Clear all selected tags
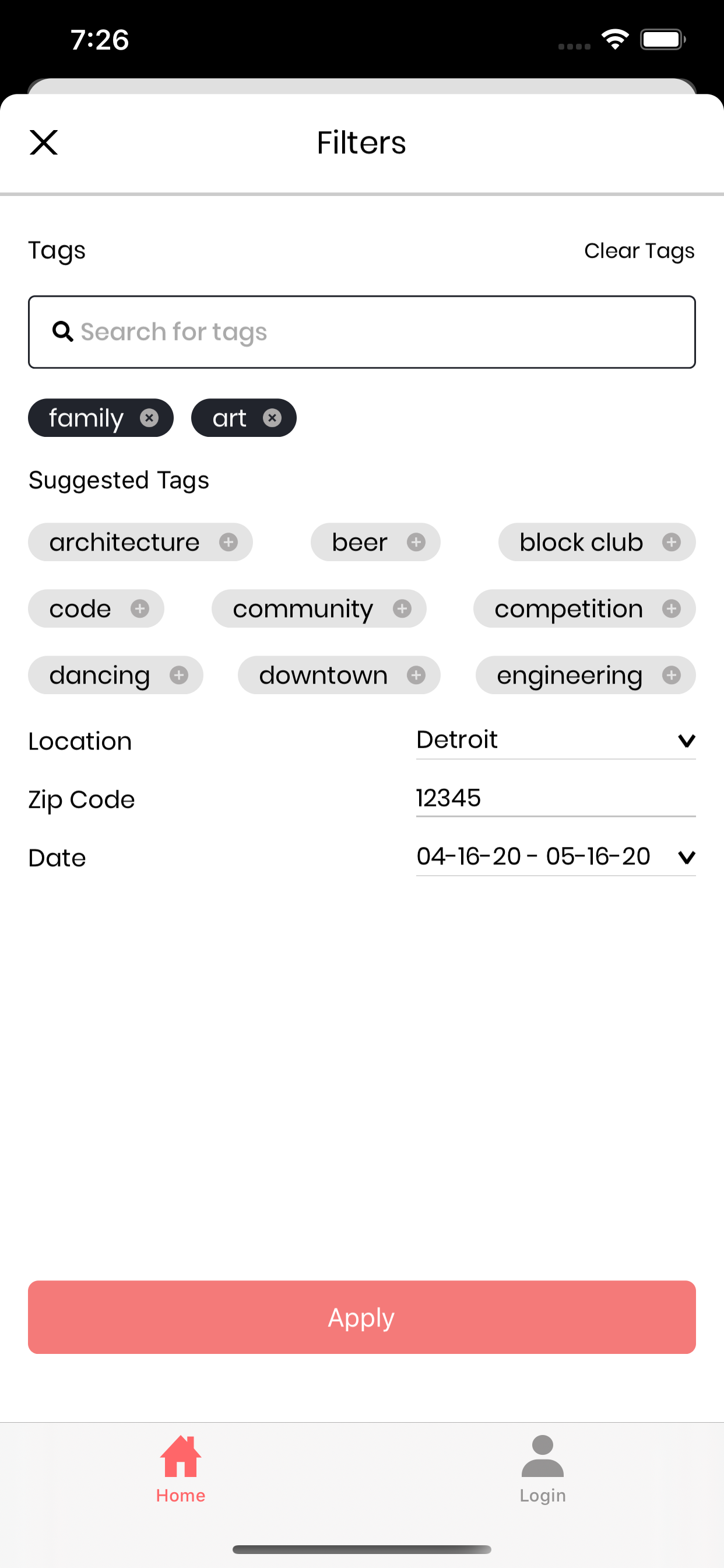Screen dimensions: 724x1568 [639, 251]
